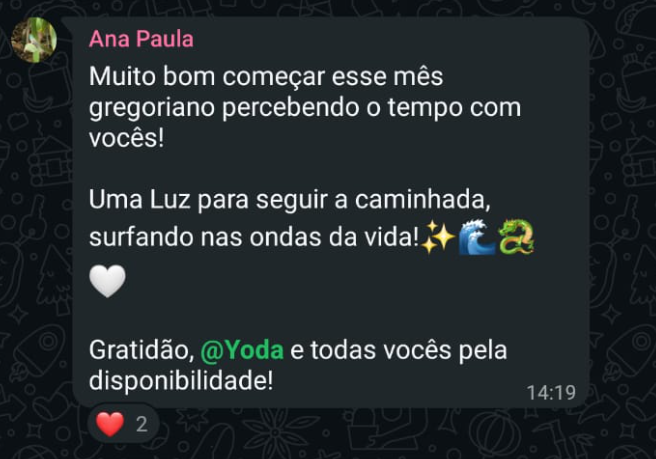656x459 pixels.
Task: View the heart reactions on the message
Action: (123, 424)
